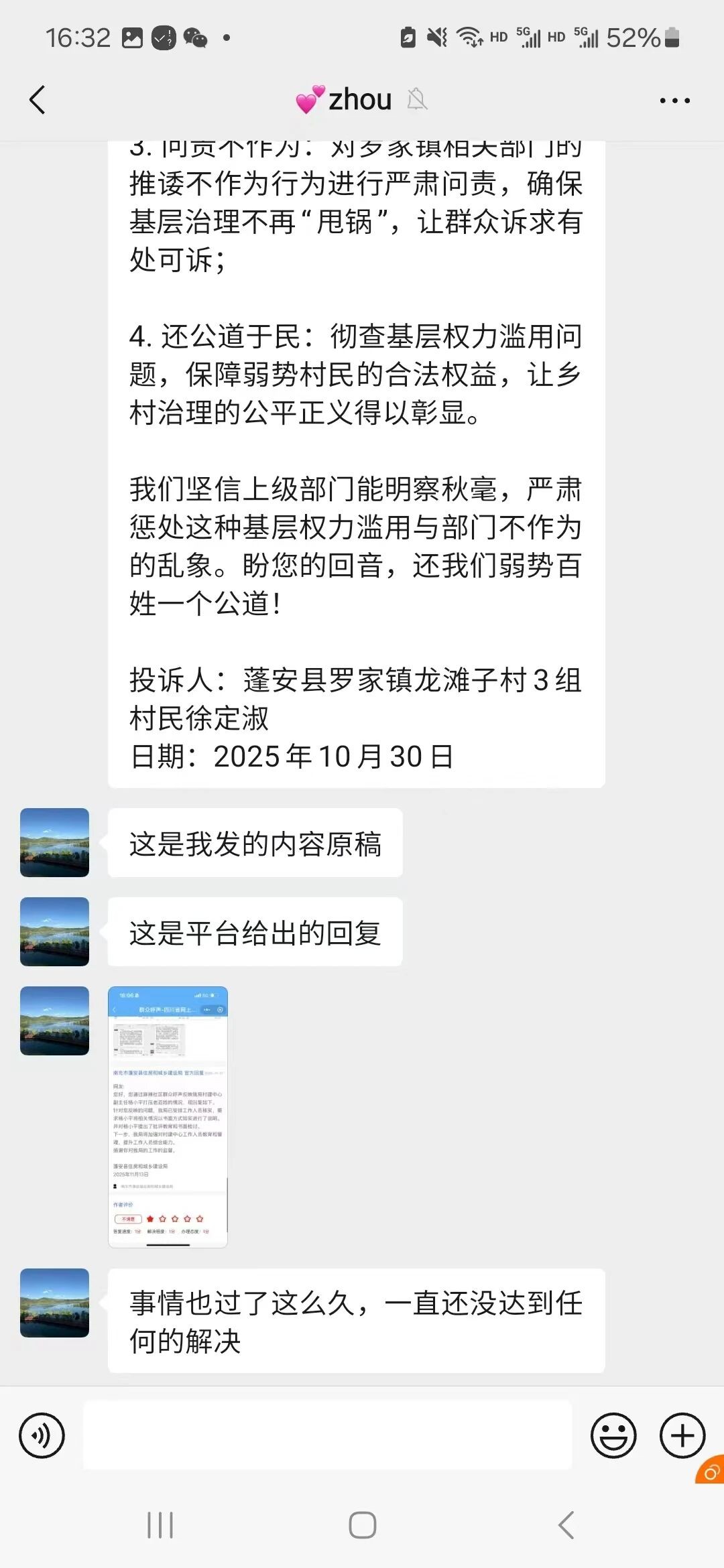
Task: View the shared screenshot of the platform reply
Action: pos(168,1116)
